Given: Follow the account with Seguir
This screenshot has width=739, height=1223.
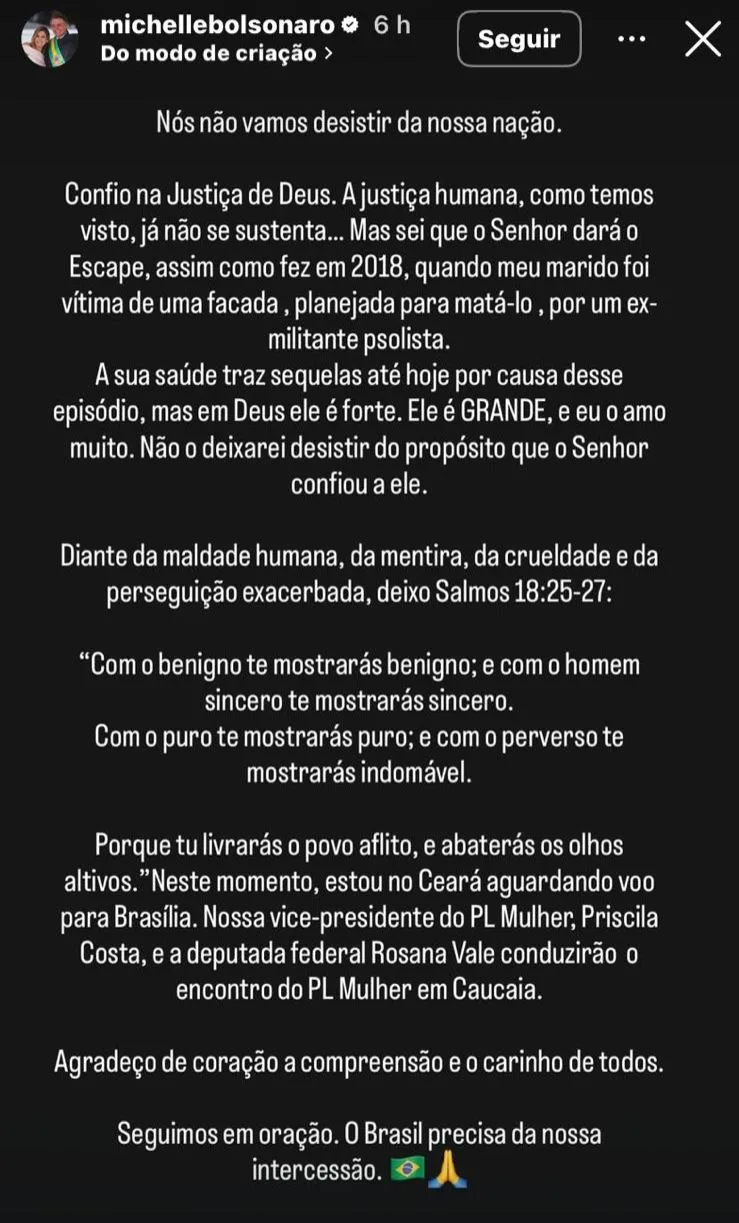Looking at the screenshot, I should (519, 40).
